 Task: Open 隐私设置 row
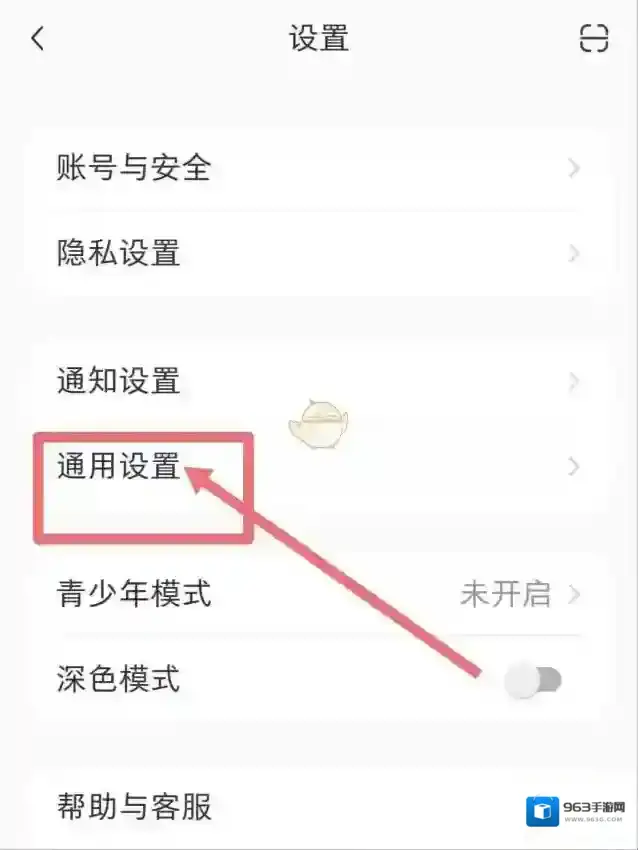(318, 253)
